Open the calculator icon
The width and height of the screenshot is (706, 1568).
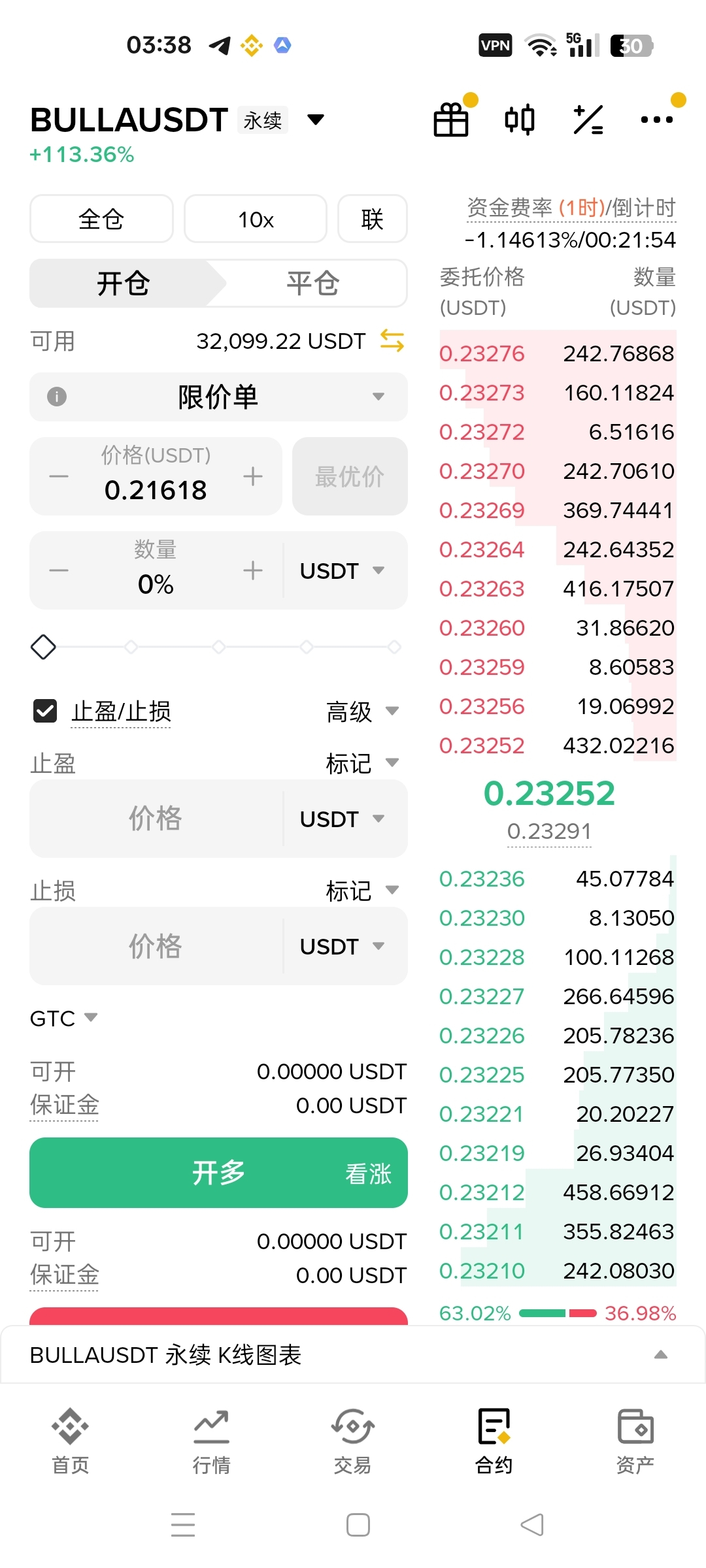[588, 120]
